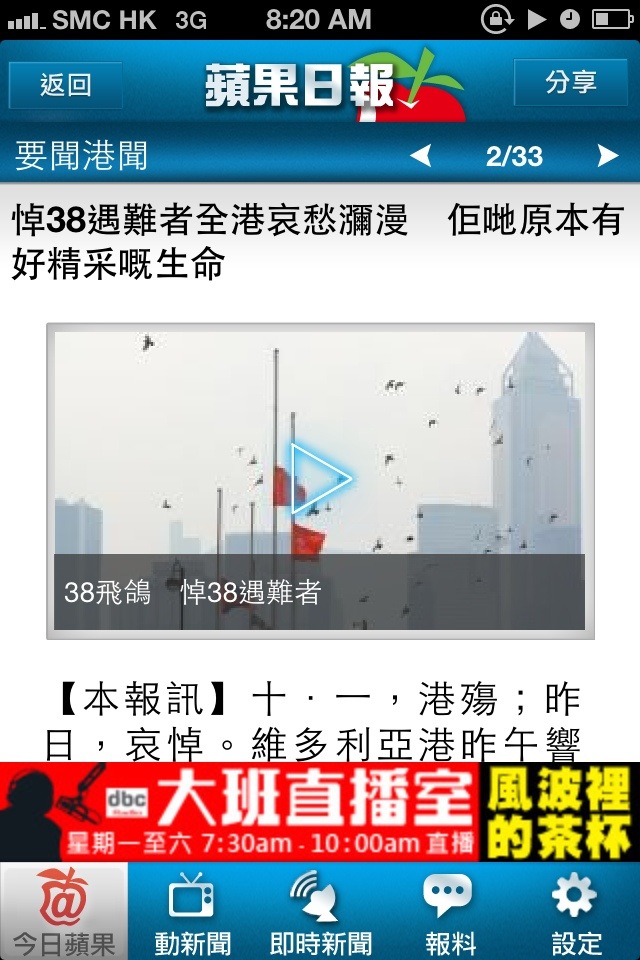This screenshot has width=640, height=960.
Task: Go back with the 返回 button
Action: coord(66,85)
